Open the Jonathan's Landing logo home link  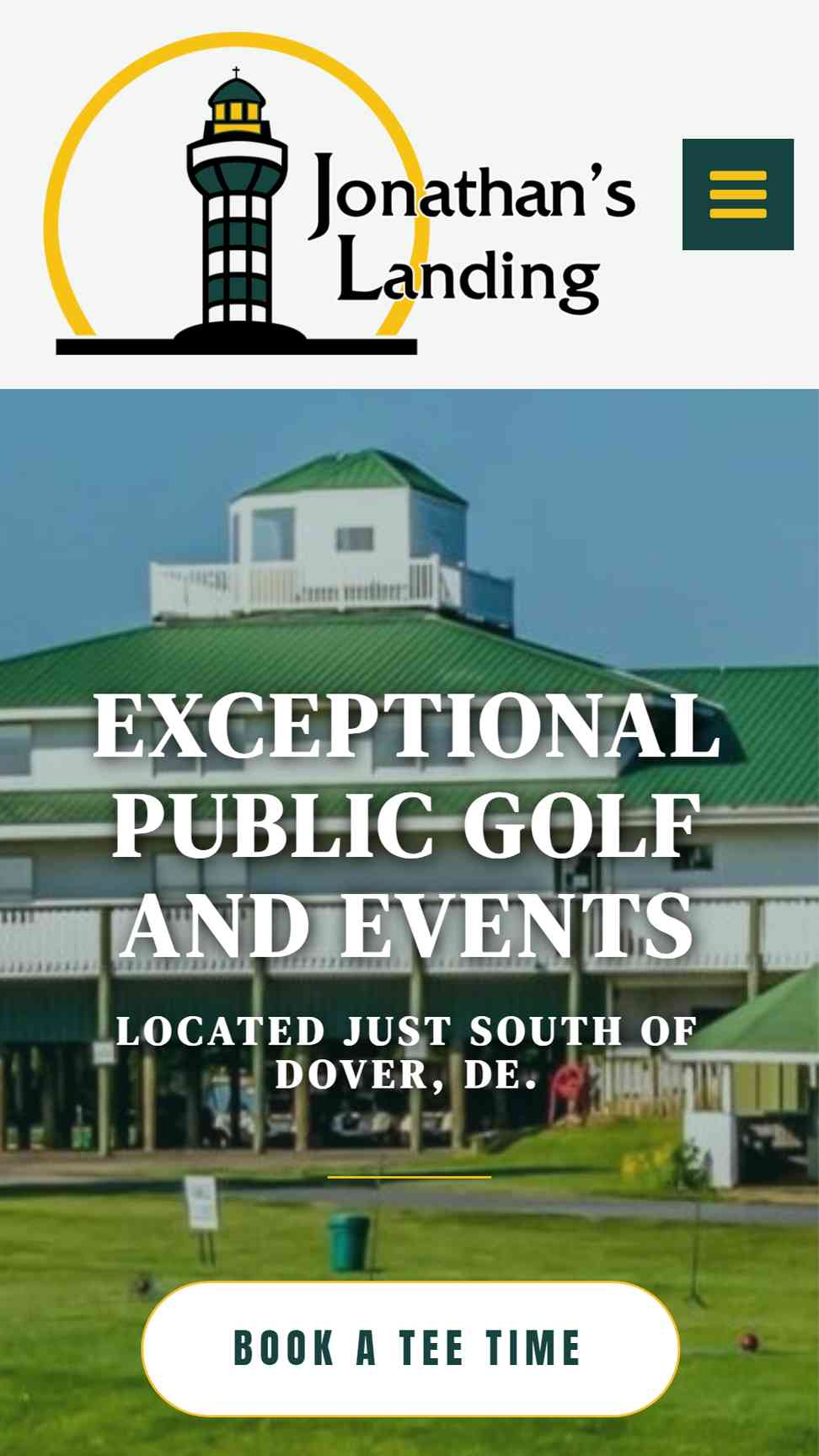(340, 194)
